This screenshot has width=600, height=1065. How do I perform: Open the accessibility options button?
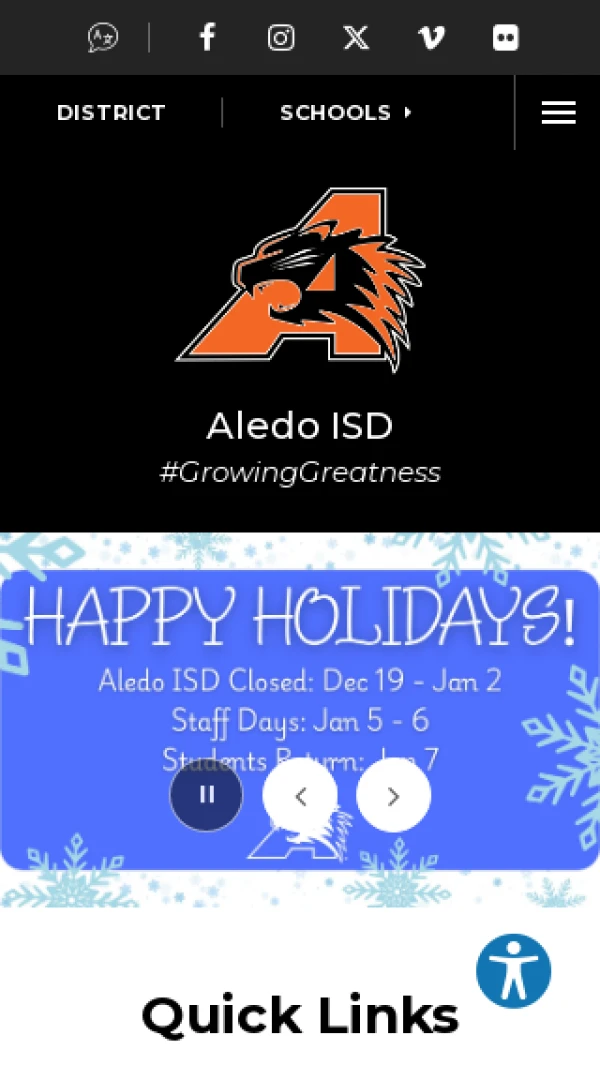(513, 970)
